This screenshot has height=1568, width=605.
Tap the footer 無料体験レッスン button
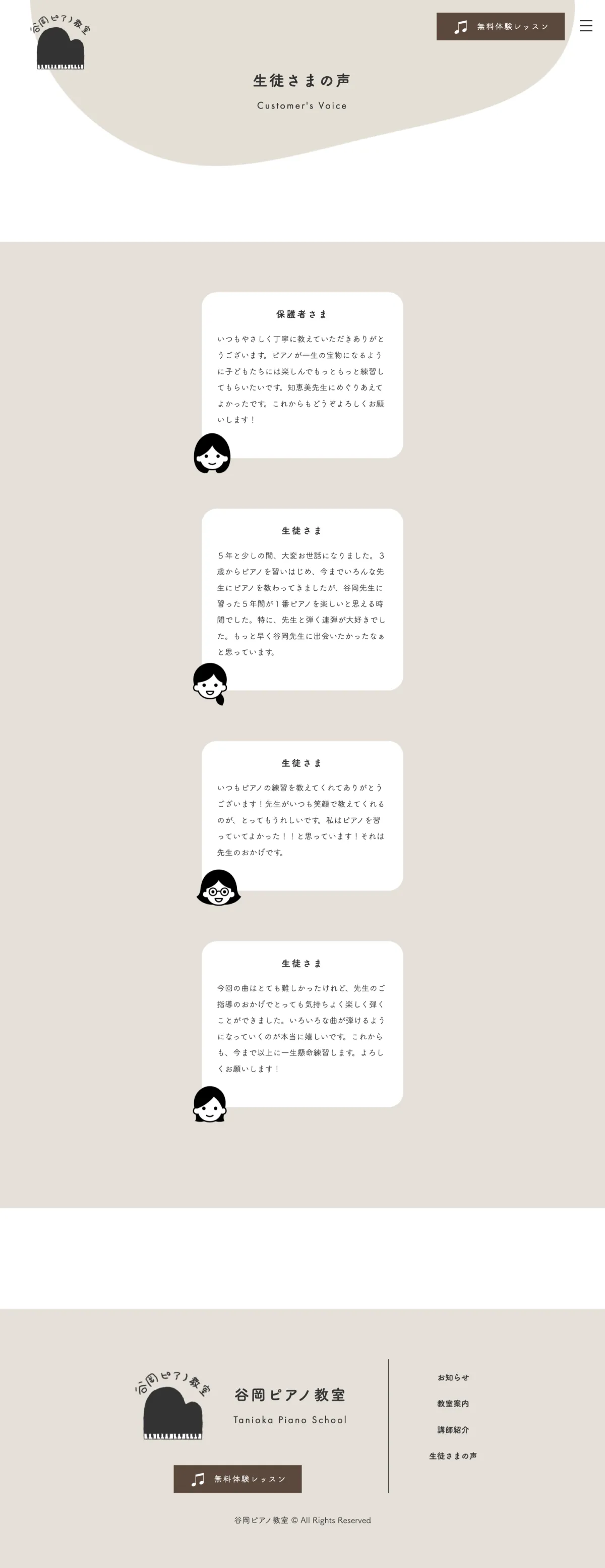coord(237,1479)
